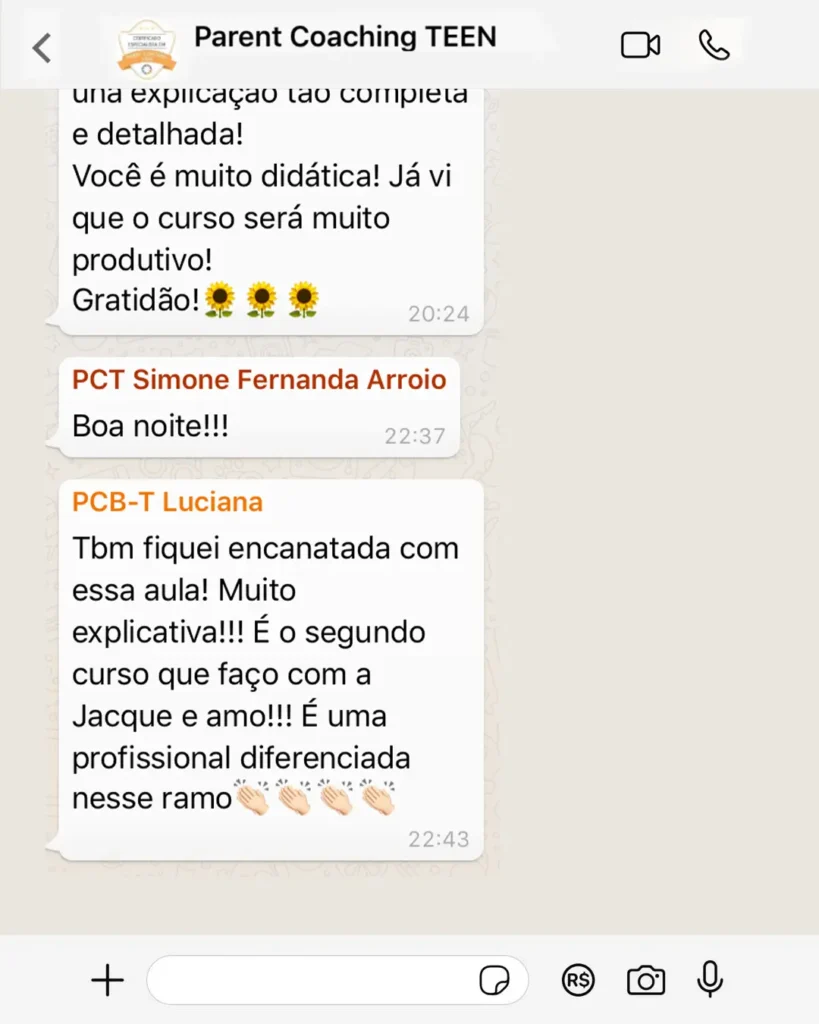Open the camera
Screen dimensions: 819x1024
[x=646, y=981]
